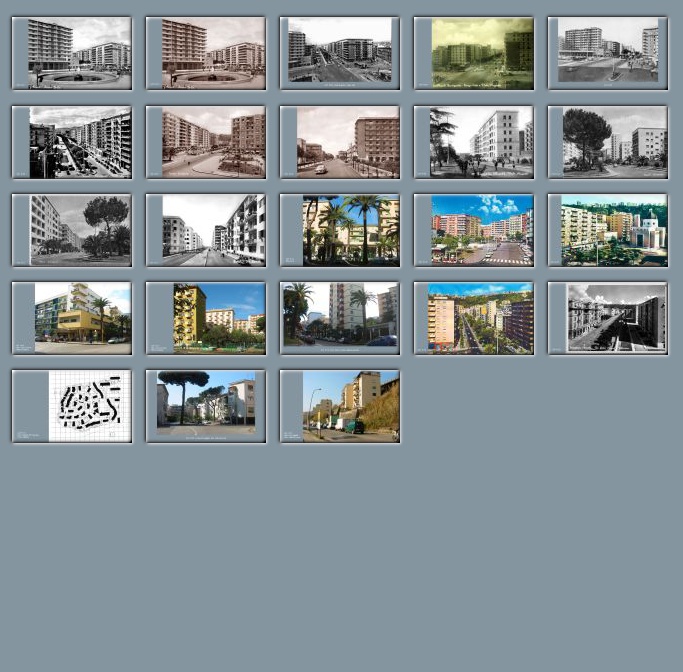683x672 pixels.
Task: Open the photo of the yellow apartment building
Action: click(x=205, y=318)
